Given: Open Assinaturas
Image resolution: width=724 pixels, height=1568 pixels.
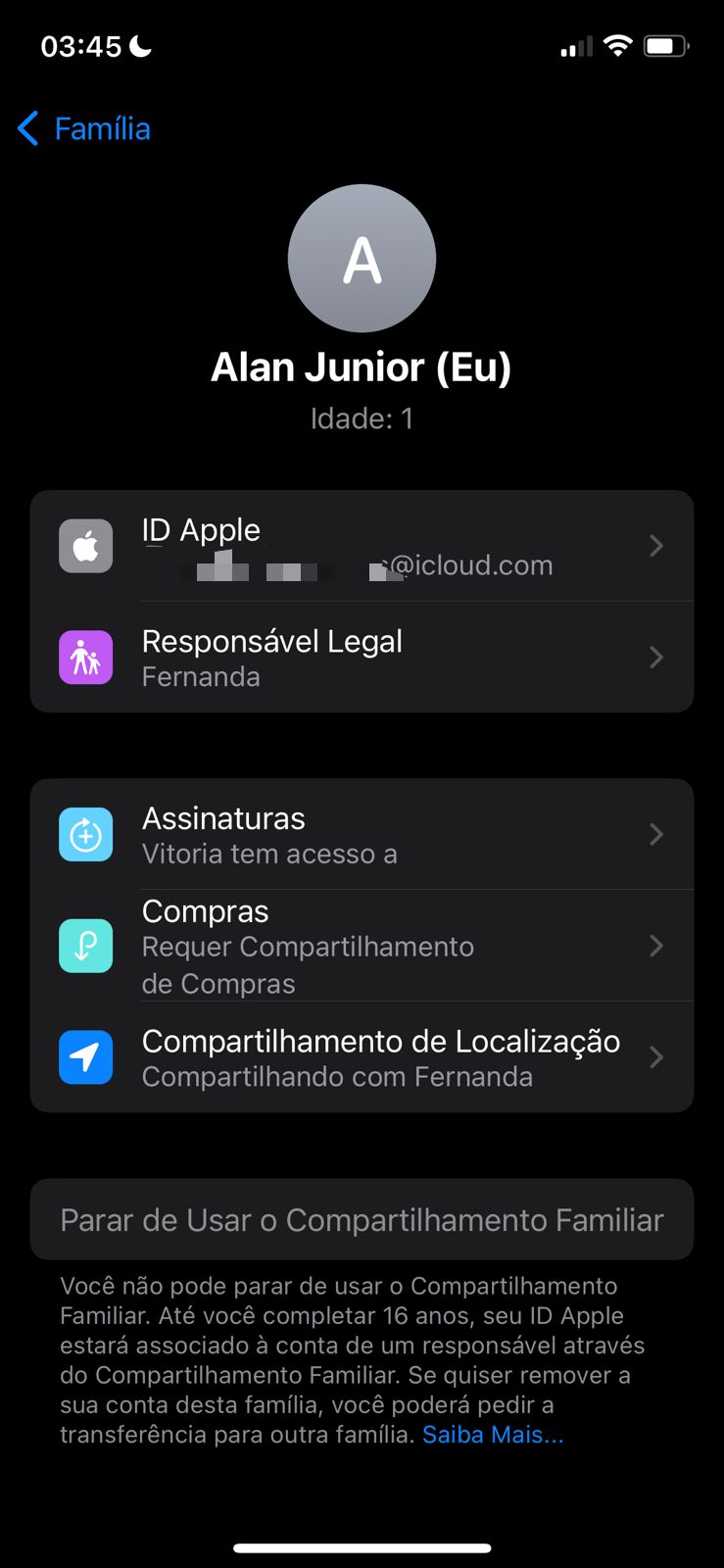Looking at the screenshot, I should point(362,835).
